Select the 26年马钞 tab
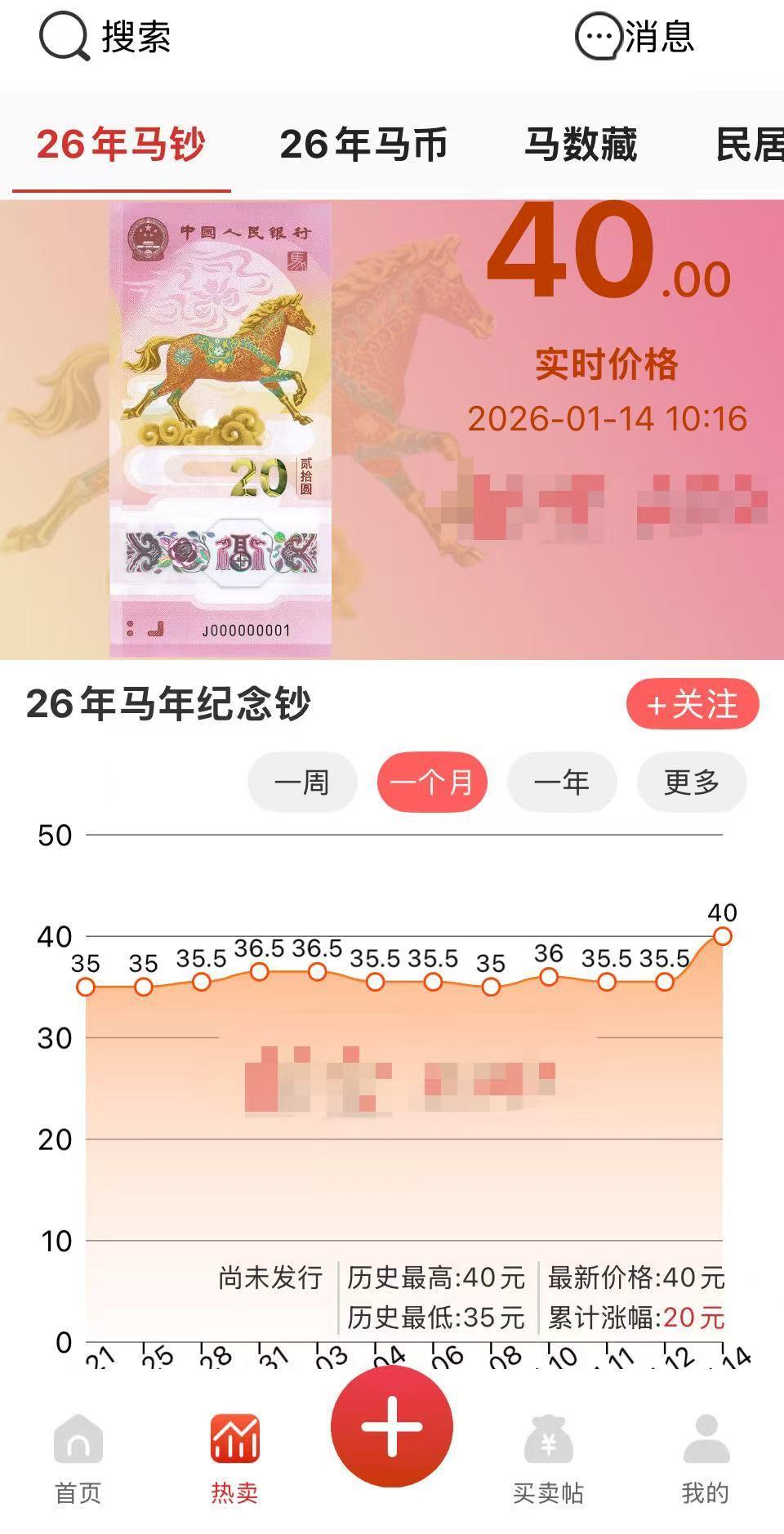Image resolution: width=784 pixels, height=1534 pixels. click(x=121, y=145)
